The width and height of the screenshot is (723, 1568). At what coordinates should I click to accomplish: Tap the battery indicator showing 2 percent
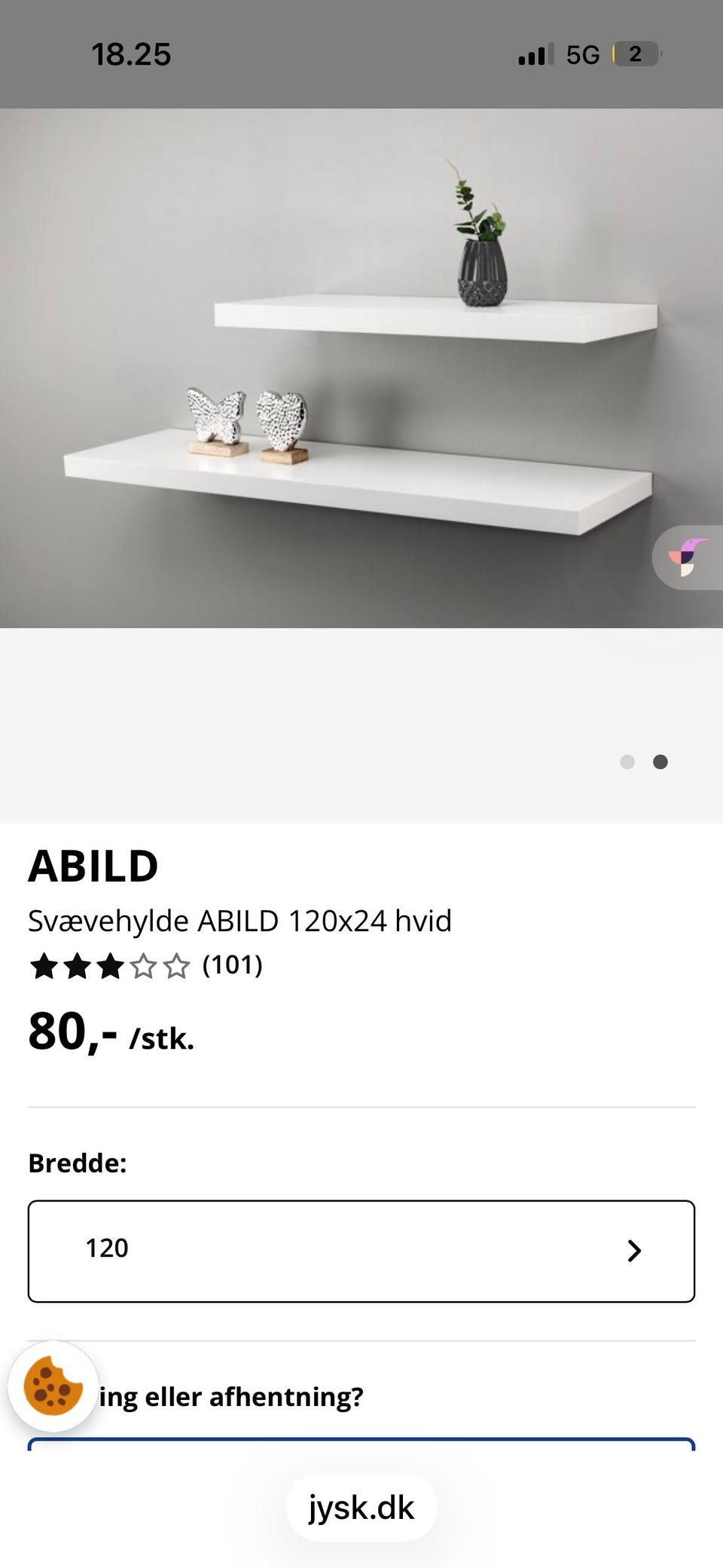(x=636, y=53)
